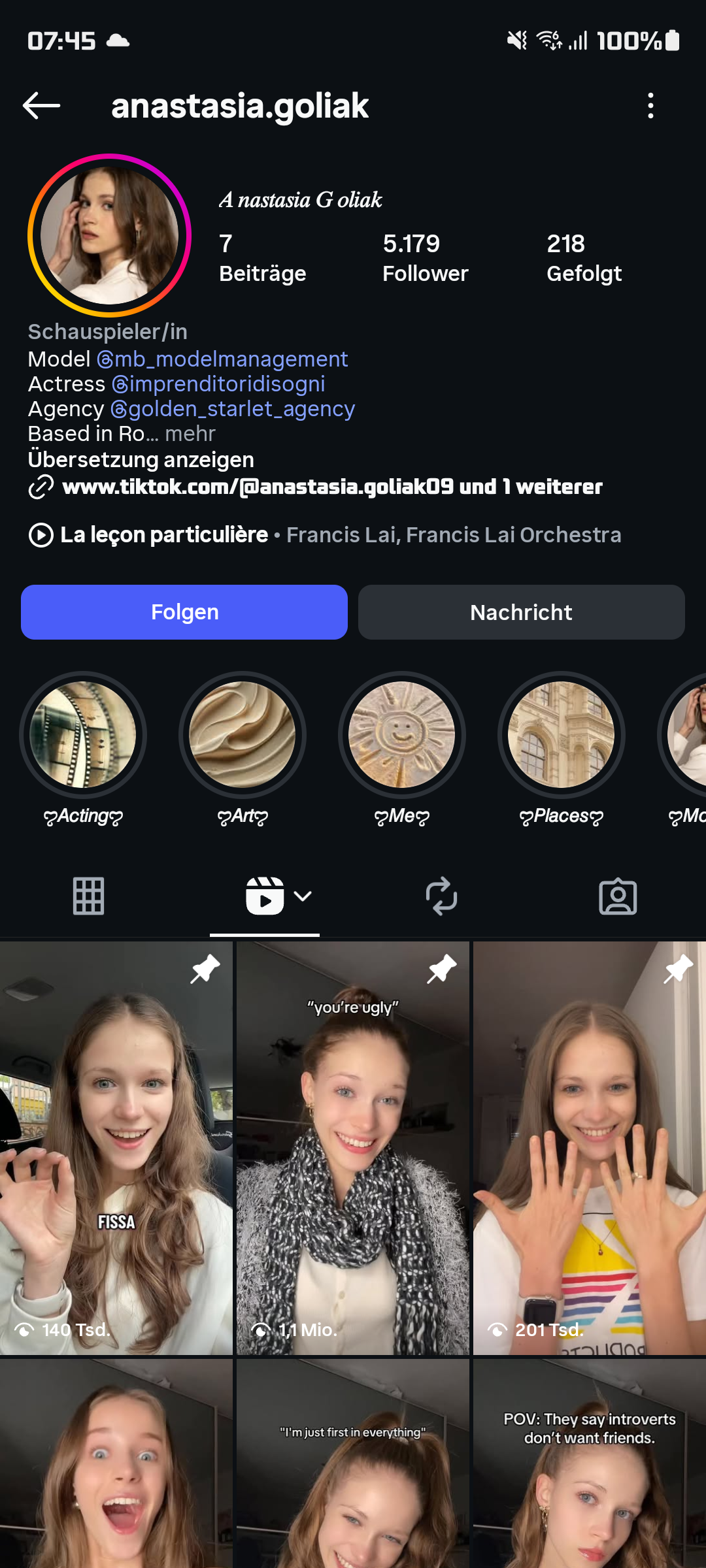Switch to the posts grid tab
Viewport: 706px width, 1568px height.
[x=88, y=896]
